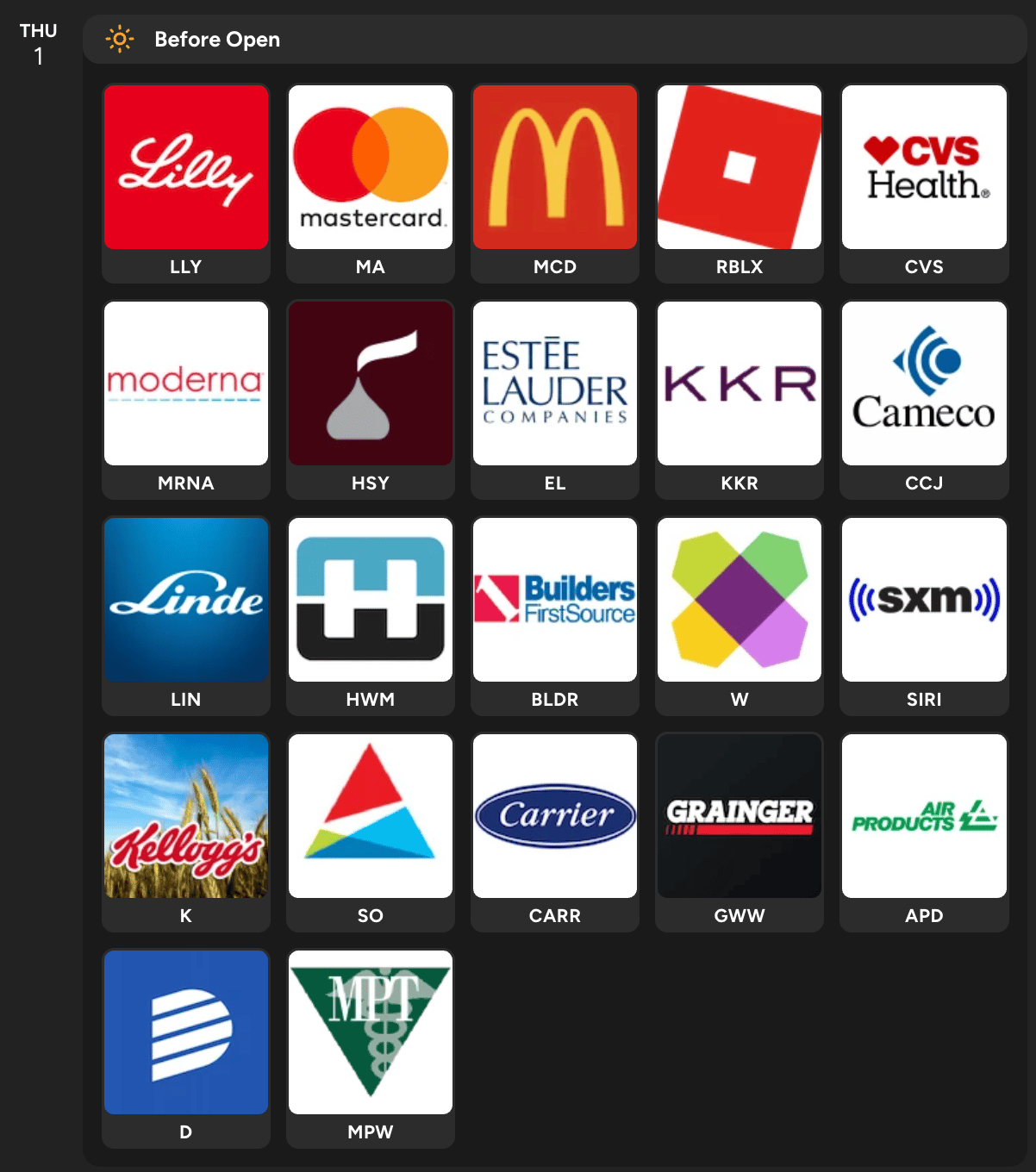Image resolution: width=1036 pixels, height=1172 pixels.
Task: Open the Cameco CCJ tile
Action: tap(924, 384)
